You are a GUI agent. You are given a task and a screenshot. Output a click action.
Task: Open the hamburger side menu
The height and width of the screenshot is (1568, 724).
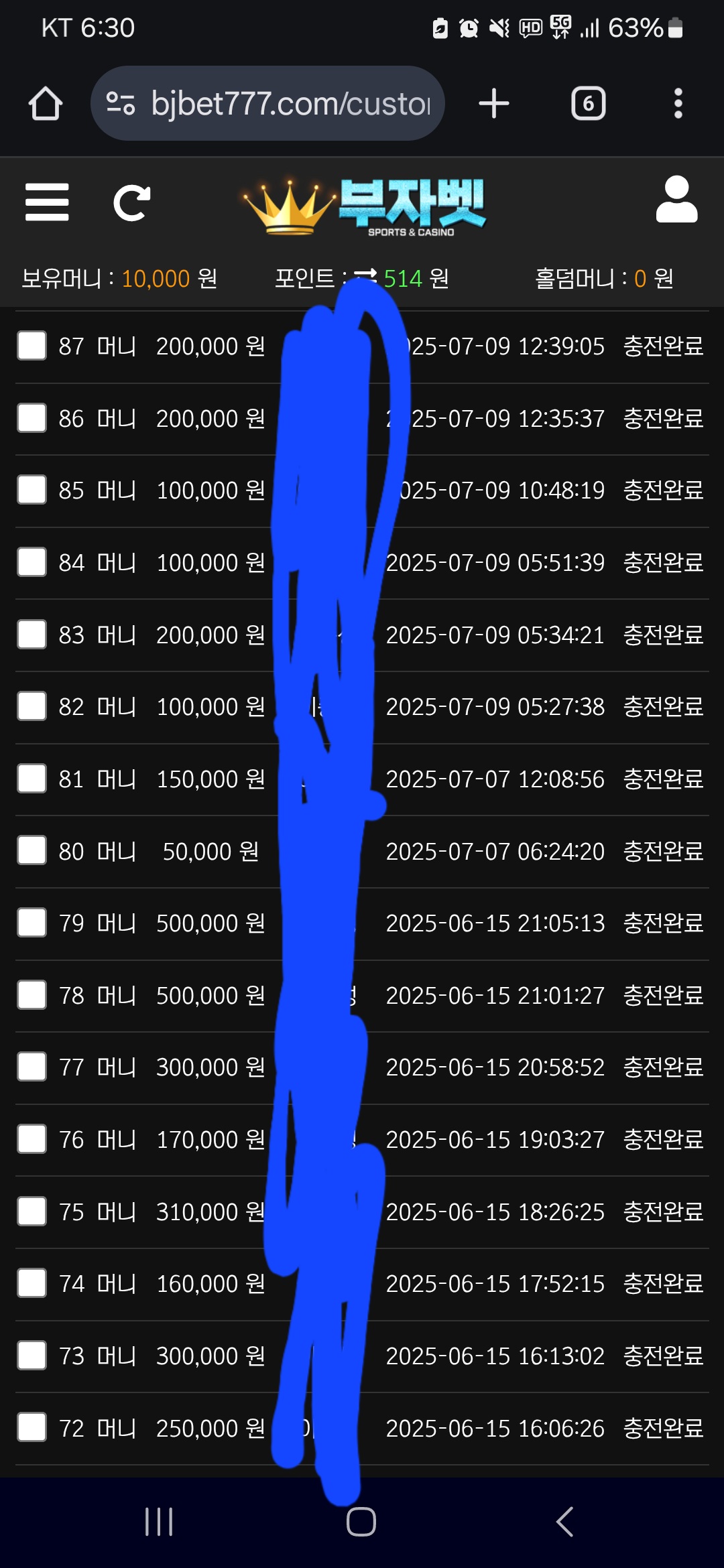tap(47, 202)
